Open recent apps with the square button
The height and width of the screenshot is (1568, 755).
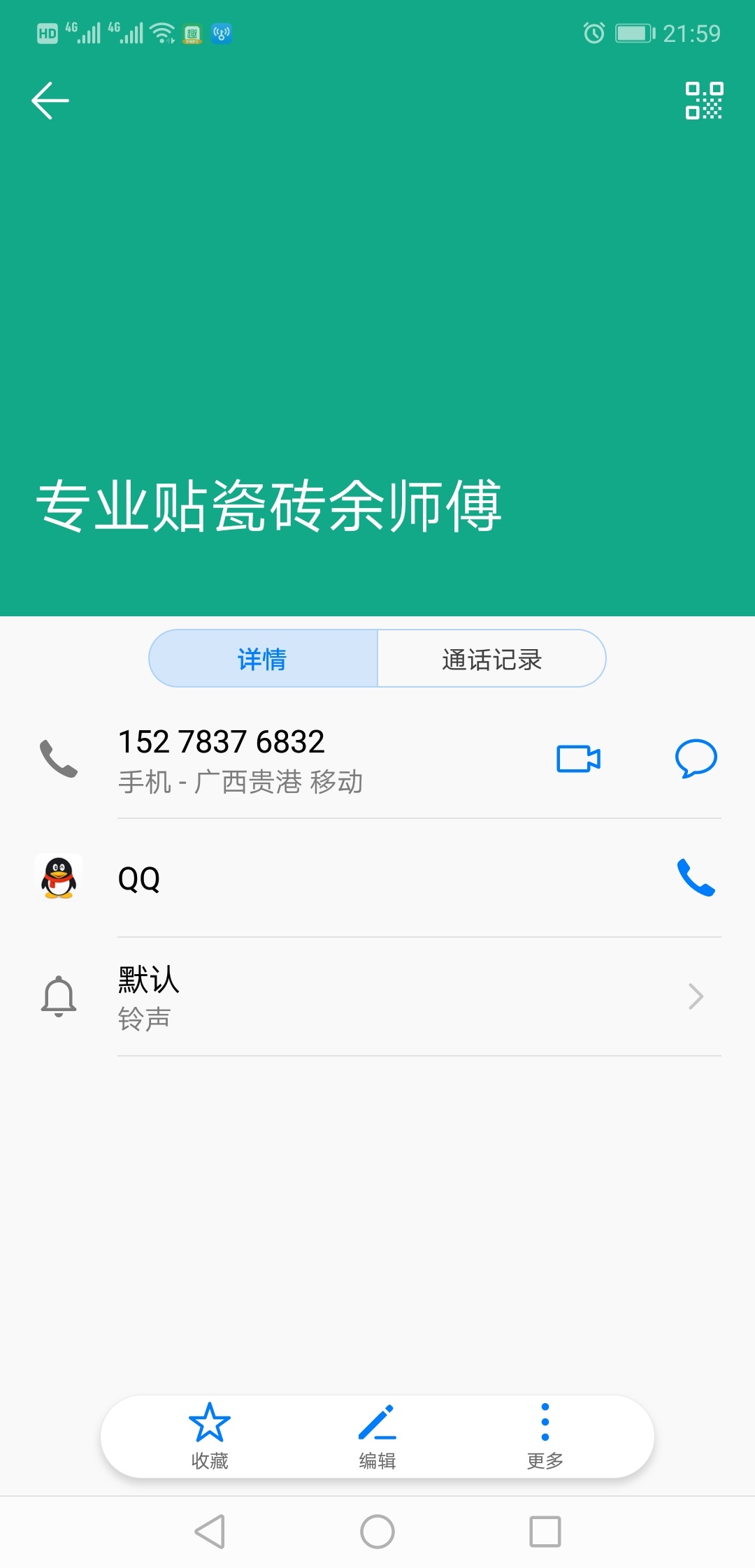[x=545, y=1532]
